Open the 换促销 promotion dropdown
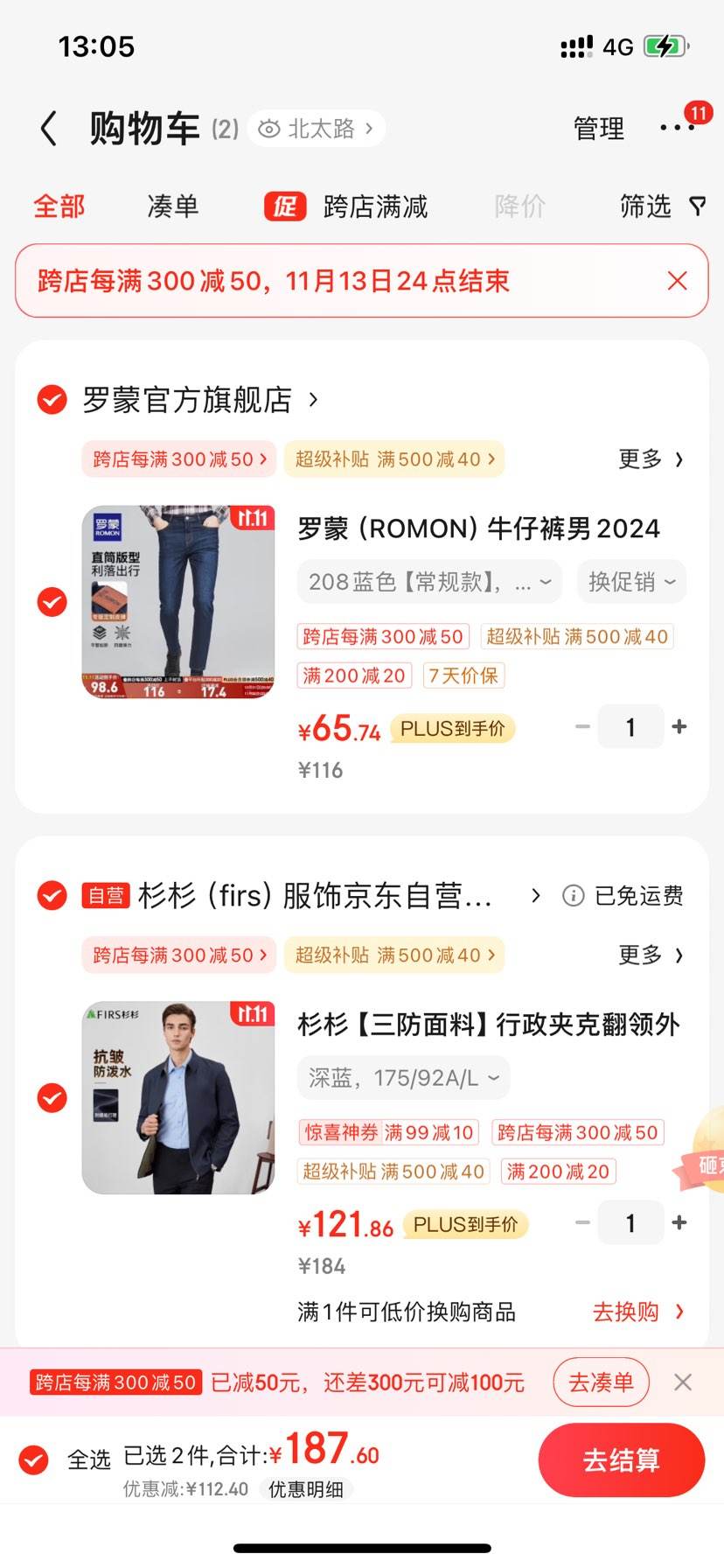 pos(630,581)
